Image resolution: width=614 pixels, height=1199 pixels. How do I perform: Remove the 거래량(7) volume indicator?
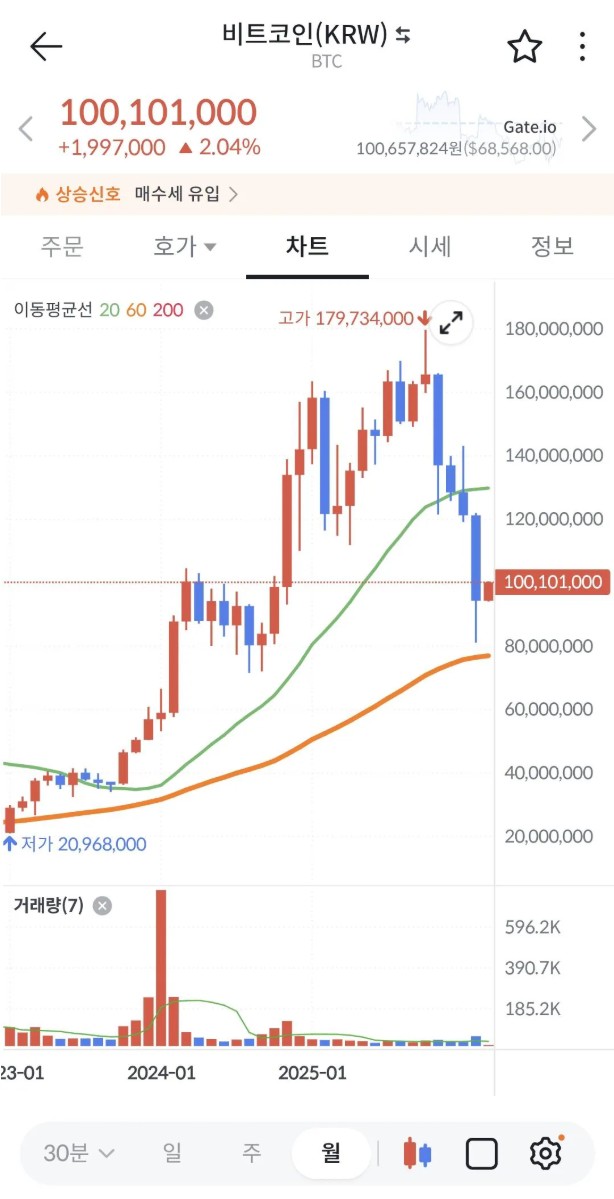[102, 906]
